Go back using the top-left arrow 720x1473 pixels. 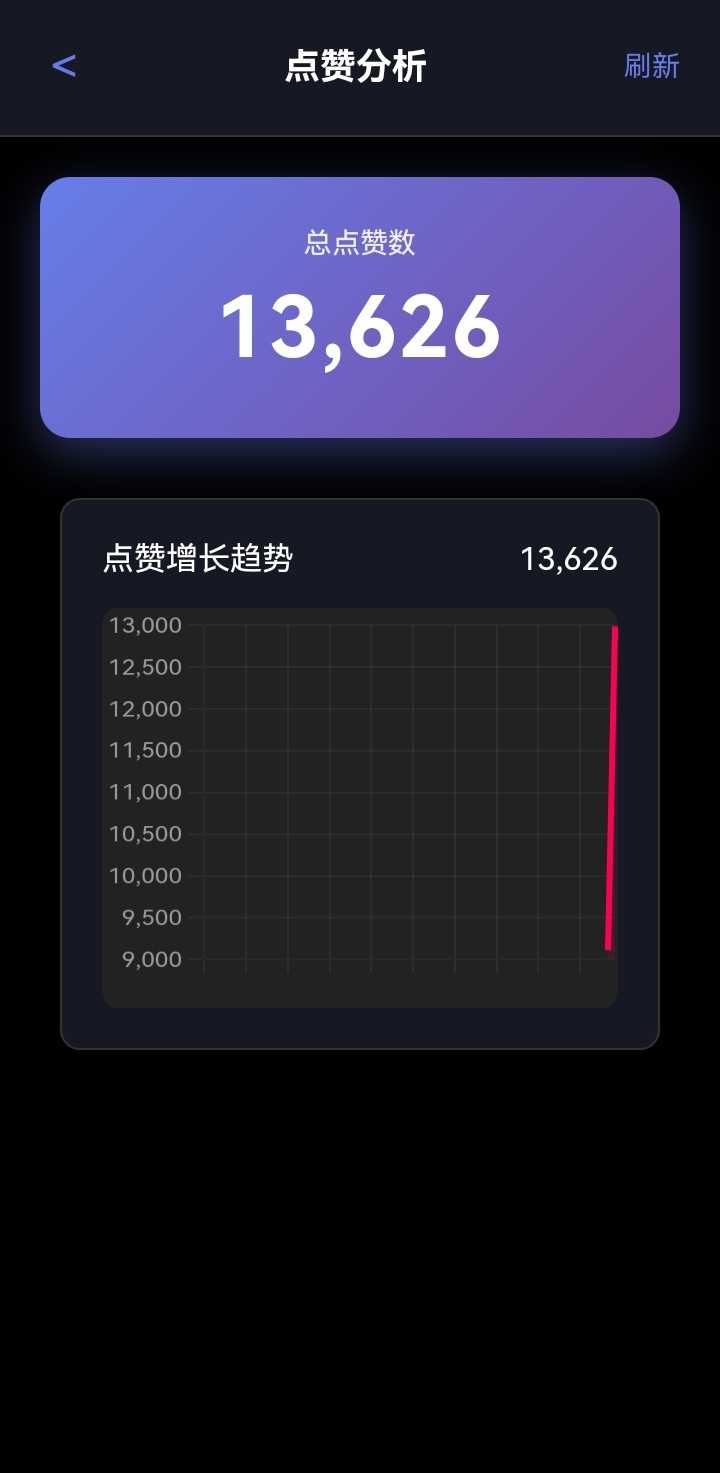point(64,66)
